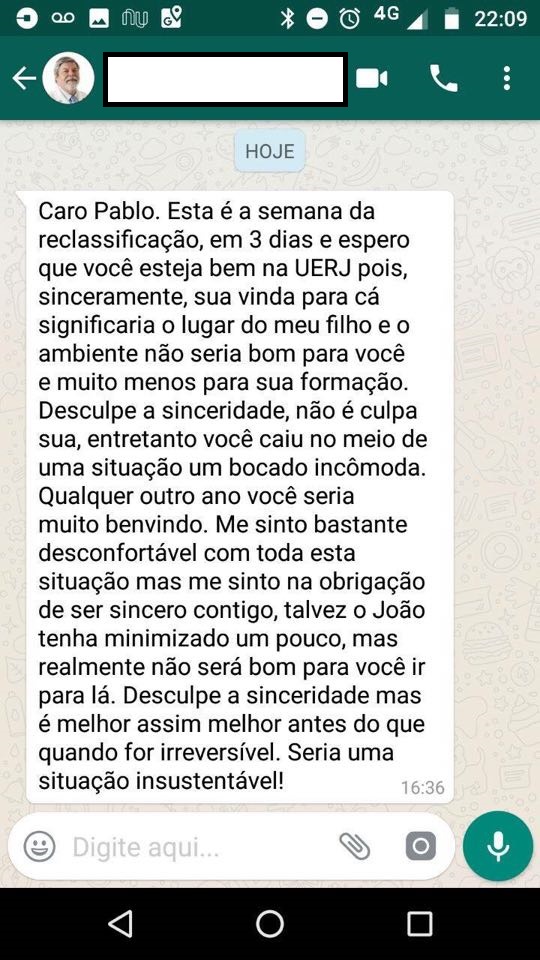Screen dimensions: 540x960
Task: Start a voice call
Action: 444,78
